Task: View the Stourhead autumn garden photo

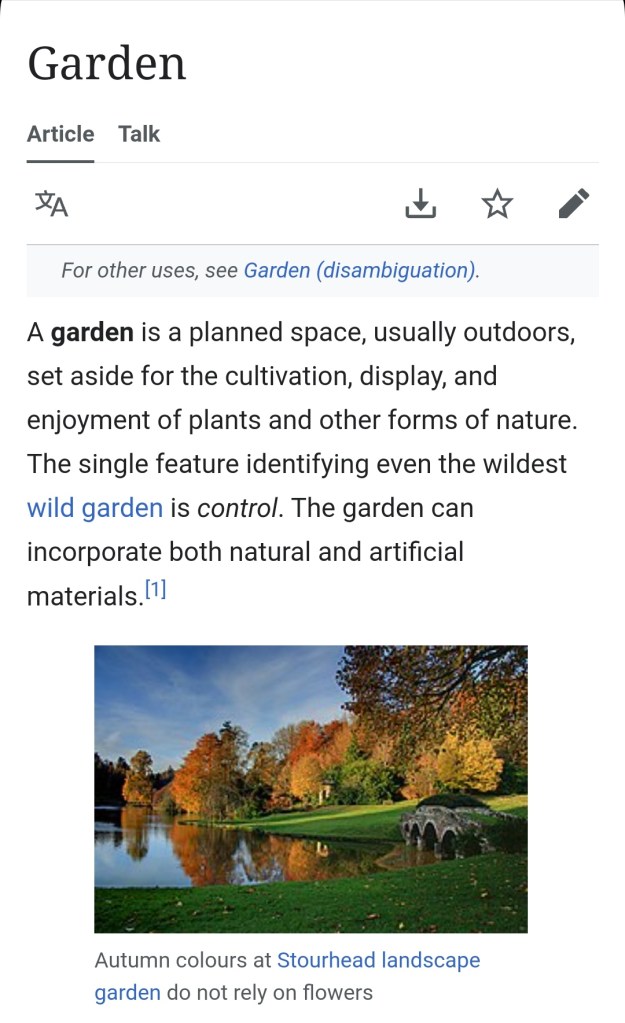Action: point(311,788)
